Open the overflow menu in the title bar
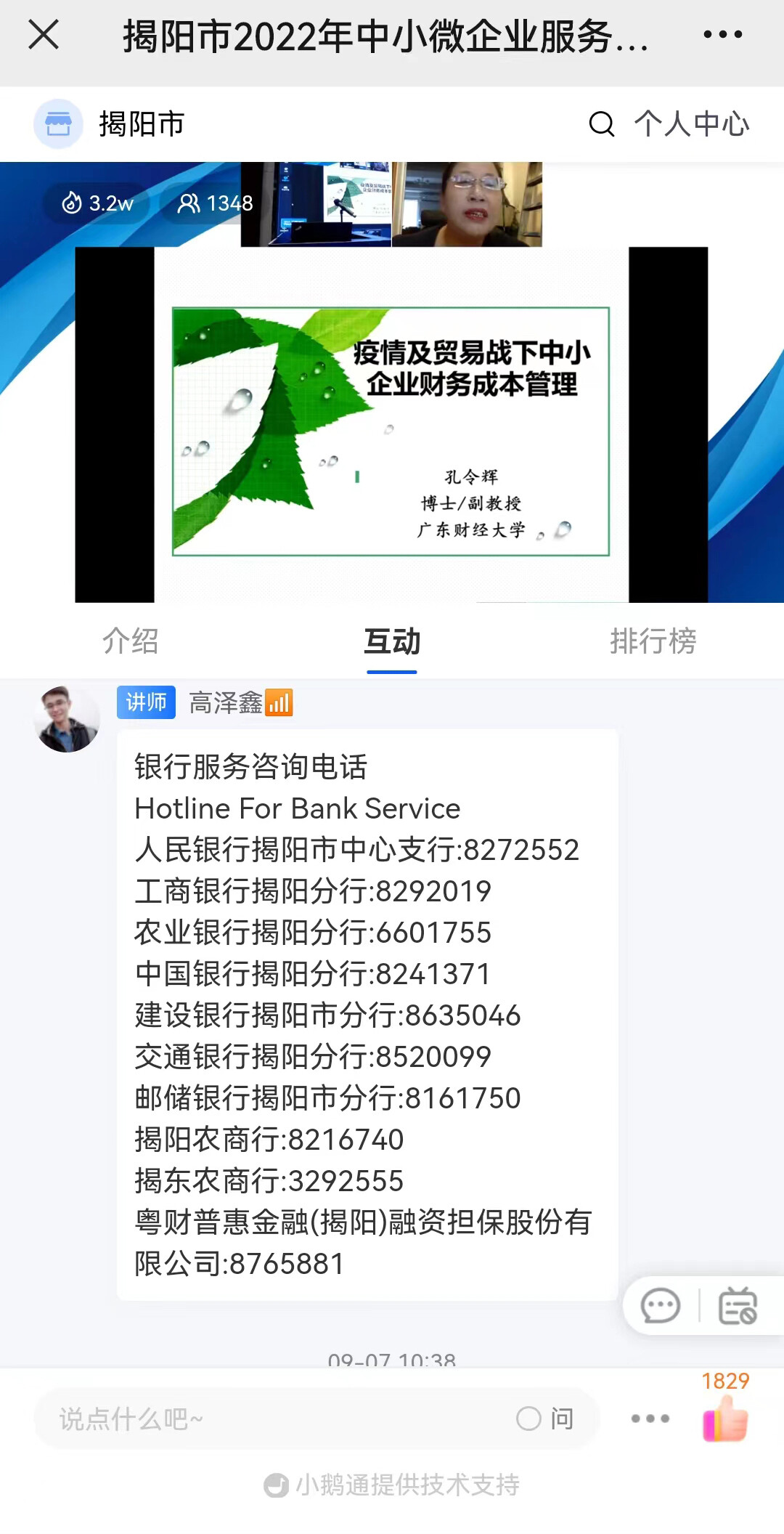This screenshot has height=1534, width=784. tap(722, 35)
